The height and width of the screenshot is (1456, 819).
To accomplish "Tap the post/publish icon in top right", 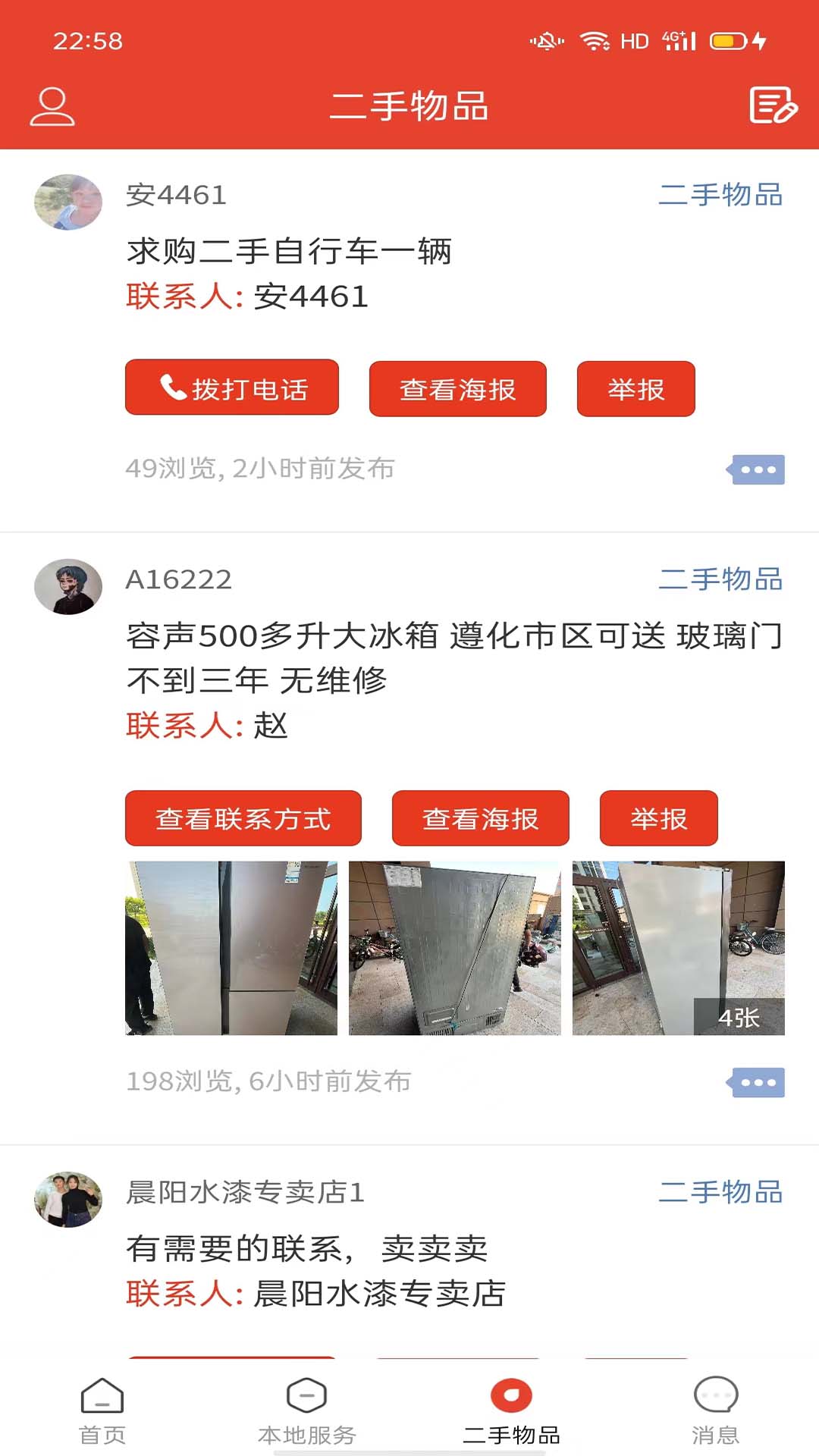I will tap(773, 106).
